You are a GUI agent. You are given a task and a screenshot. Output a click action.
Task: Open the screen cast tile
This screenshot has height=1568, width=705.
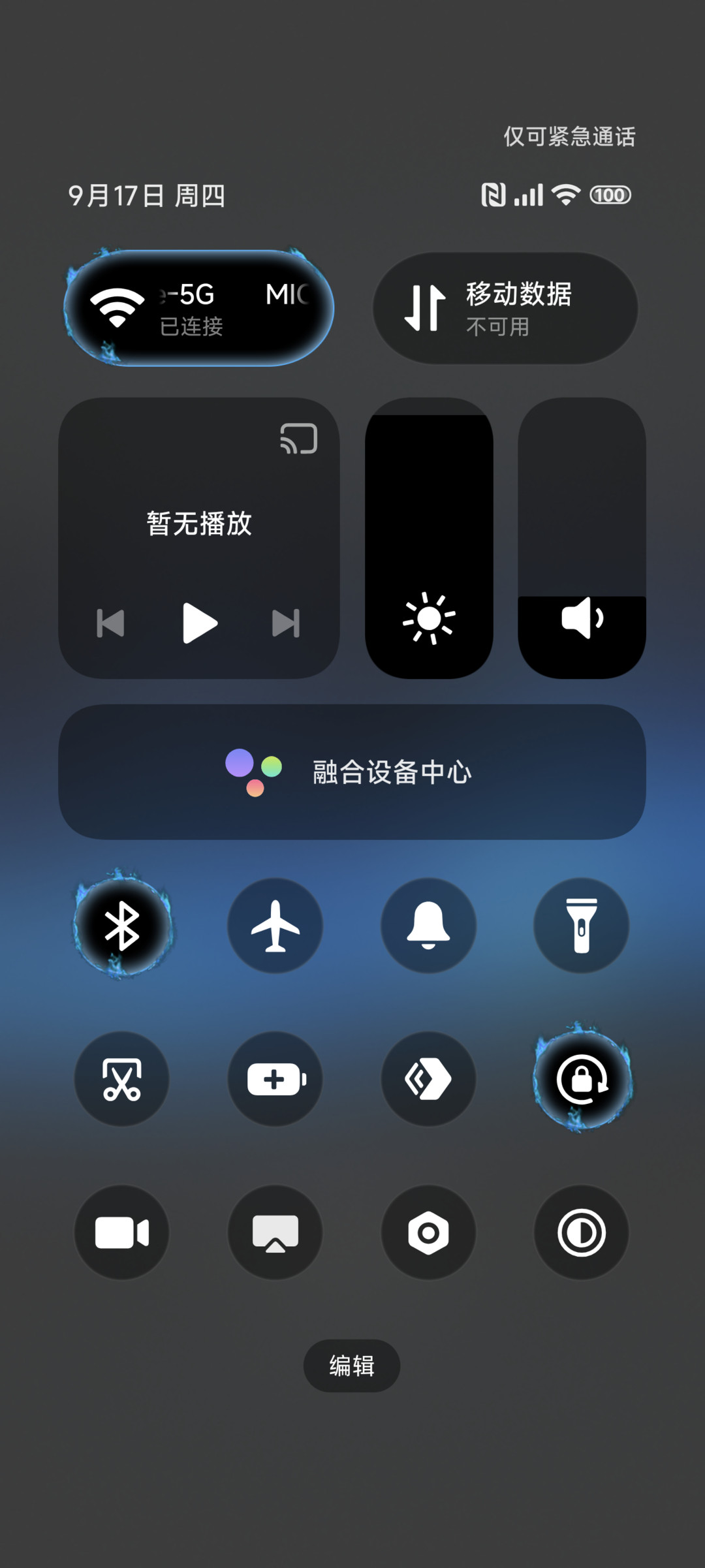tap(275, 1232)
